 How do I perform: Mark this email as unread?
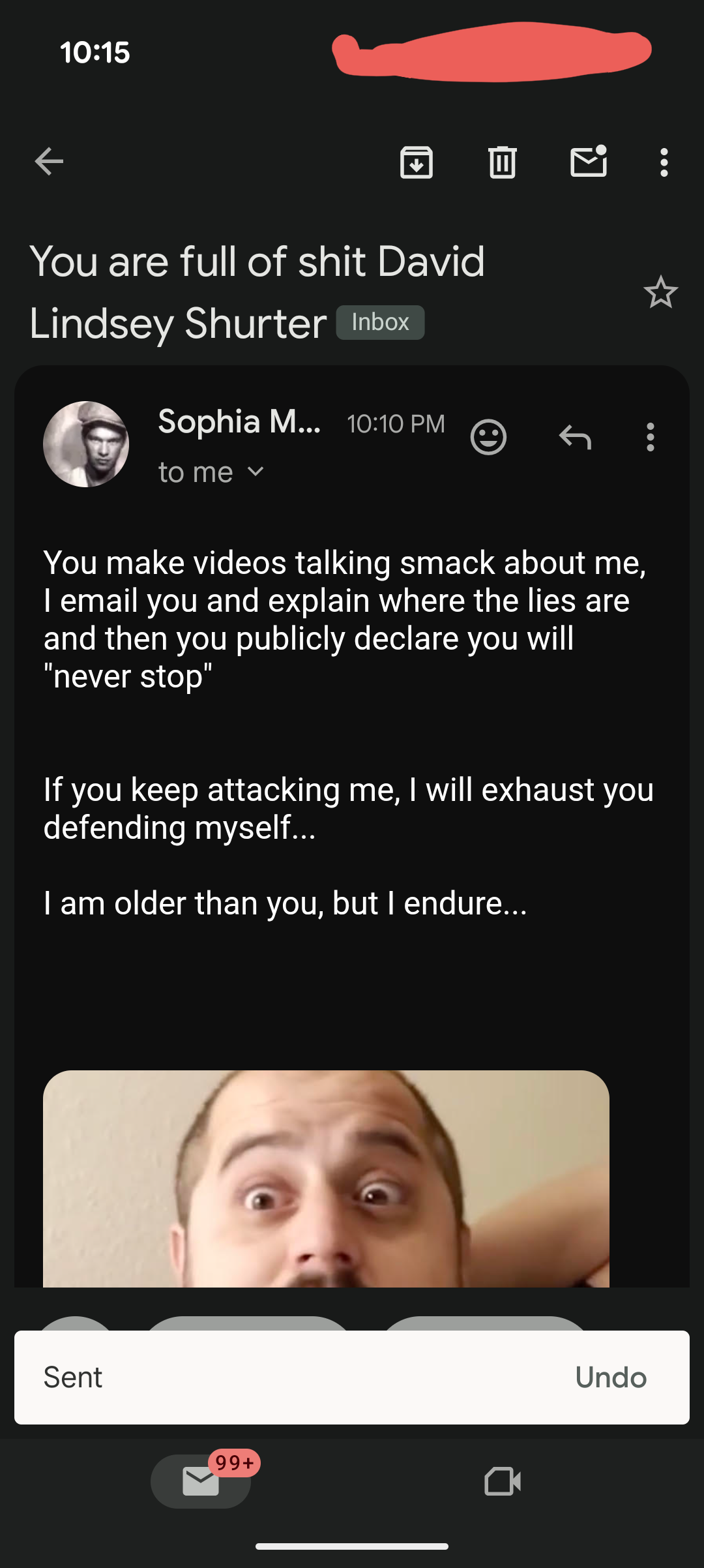[x=589, y=162]
